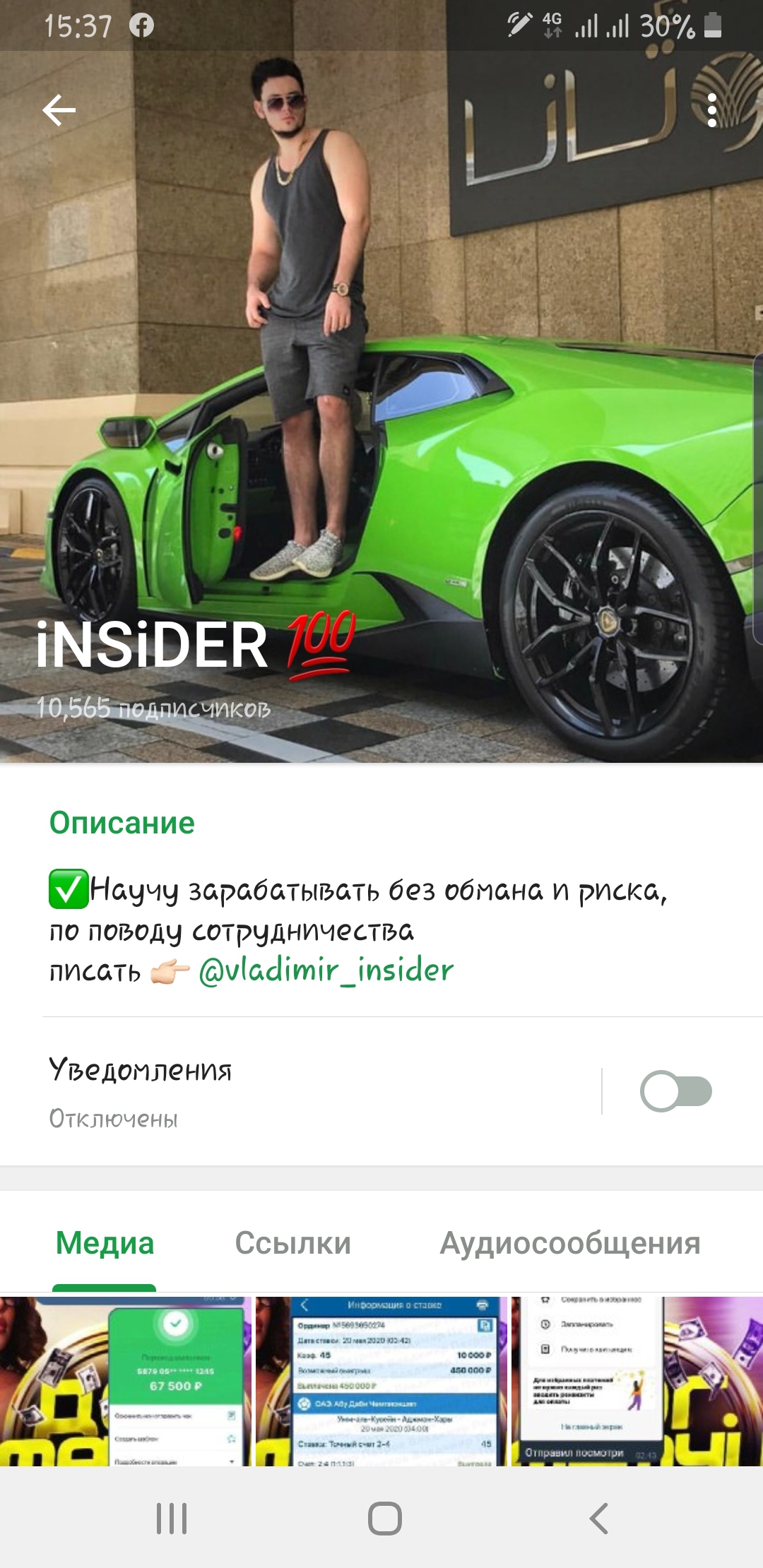Open the media thumbnail with Отправил посмотри
This screenshot has height=1568, width=763.
click(637, 1381)
